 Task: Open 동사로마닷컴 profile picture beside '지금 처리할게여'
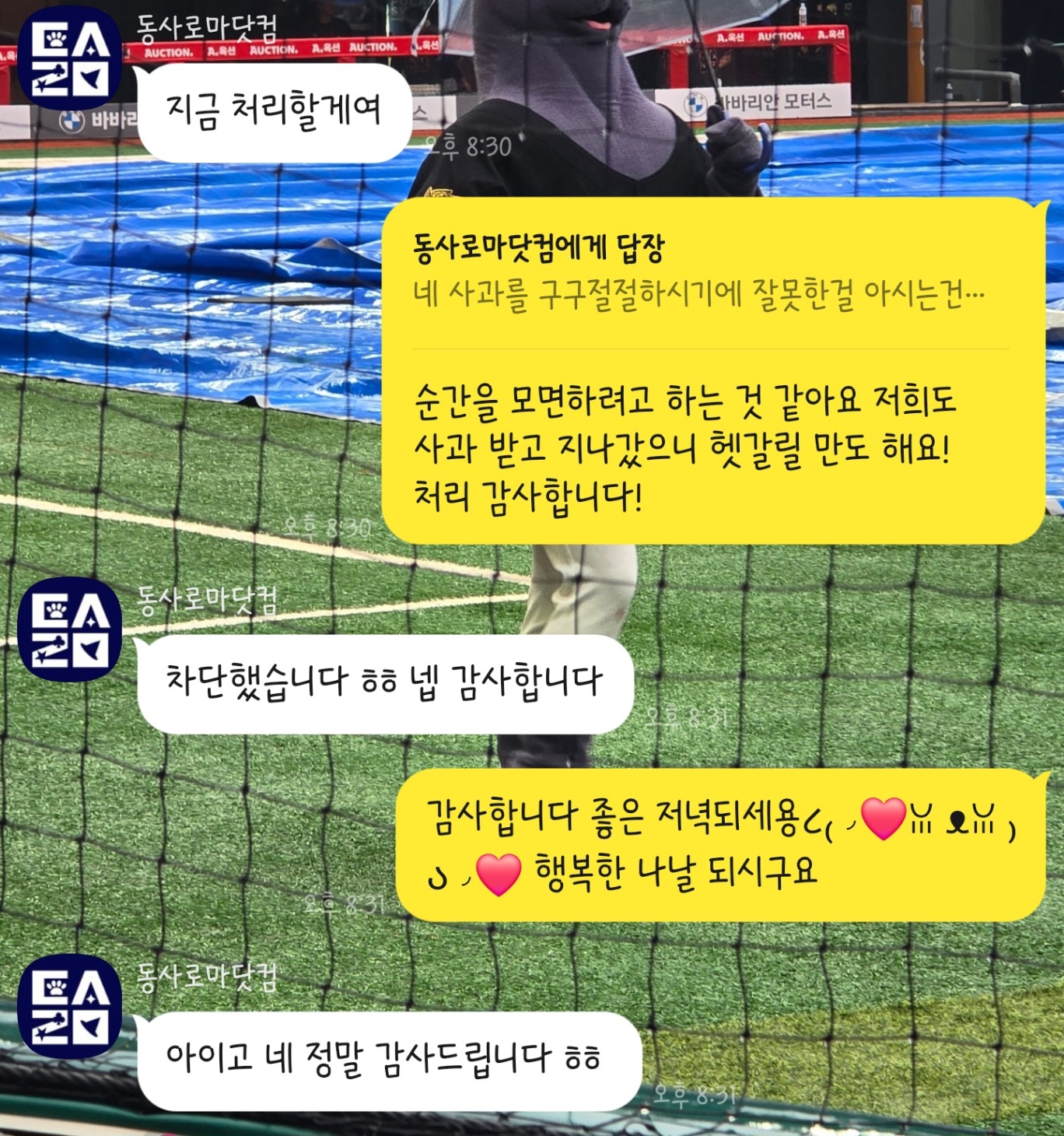[x=69, y=58]
